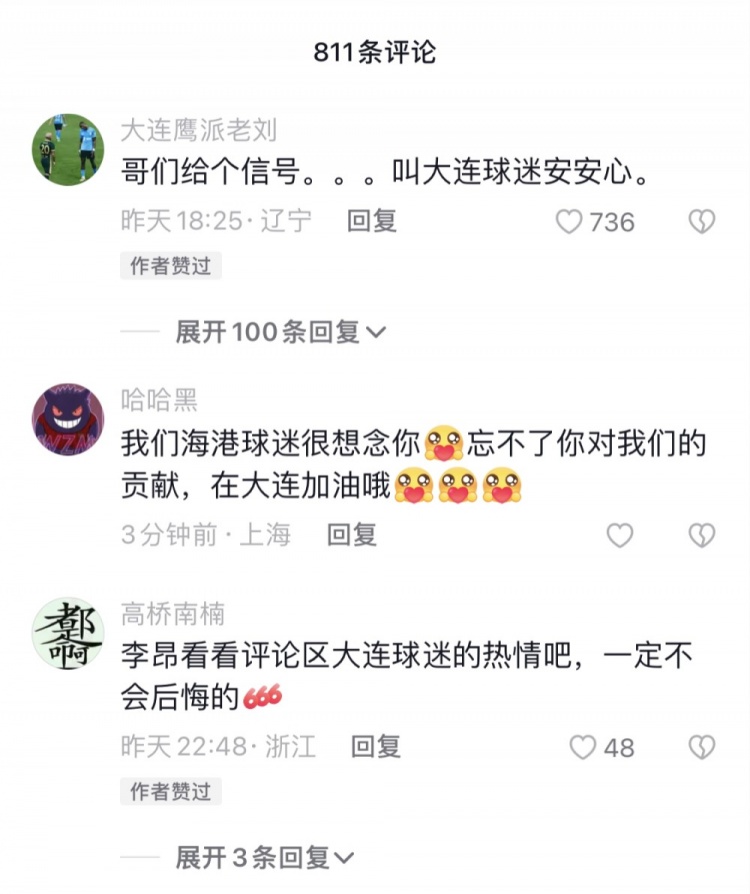Viewport: 750px width, 894px height.
Task: Dislike 大连鹰派老刘's comment
Action: tap(702, 222)
